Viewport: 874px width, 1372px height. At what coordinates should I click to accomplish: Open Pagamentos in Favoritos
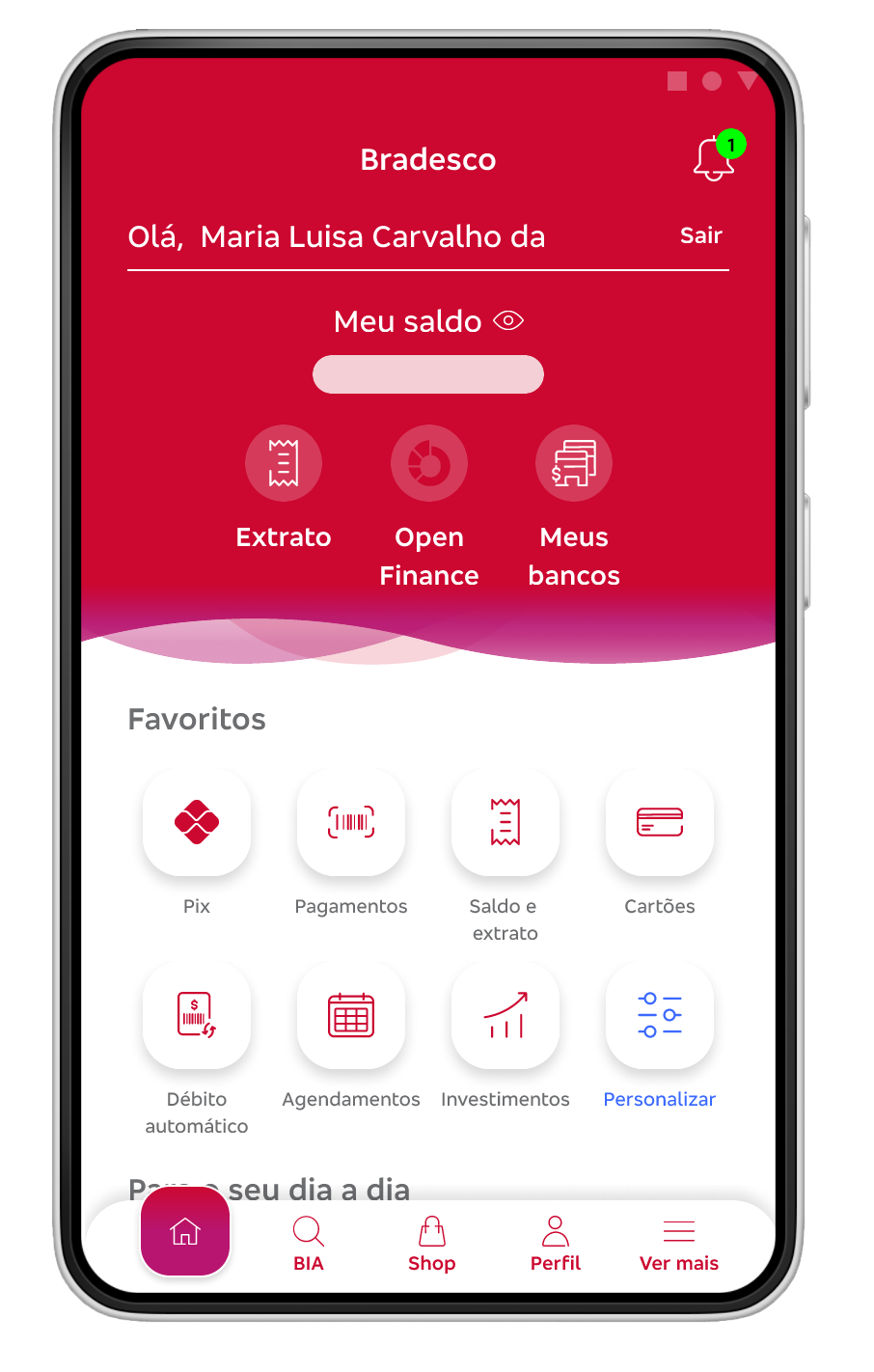[x=351, y=822]
